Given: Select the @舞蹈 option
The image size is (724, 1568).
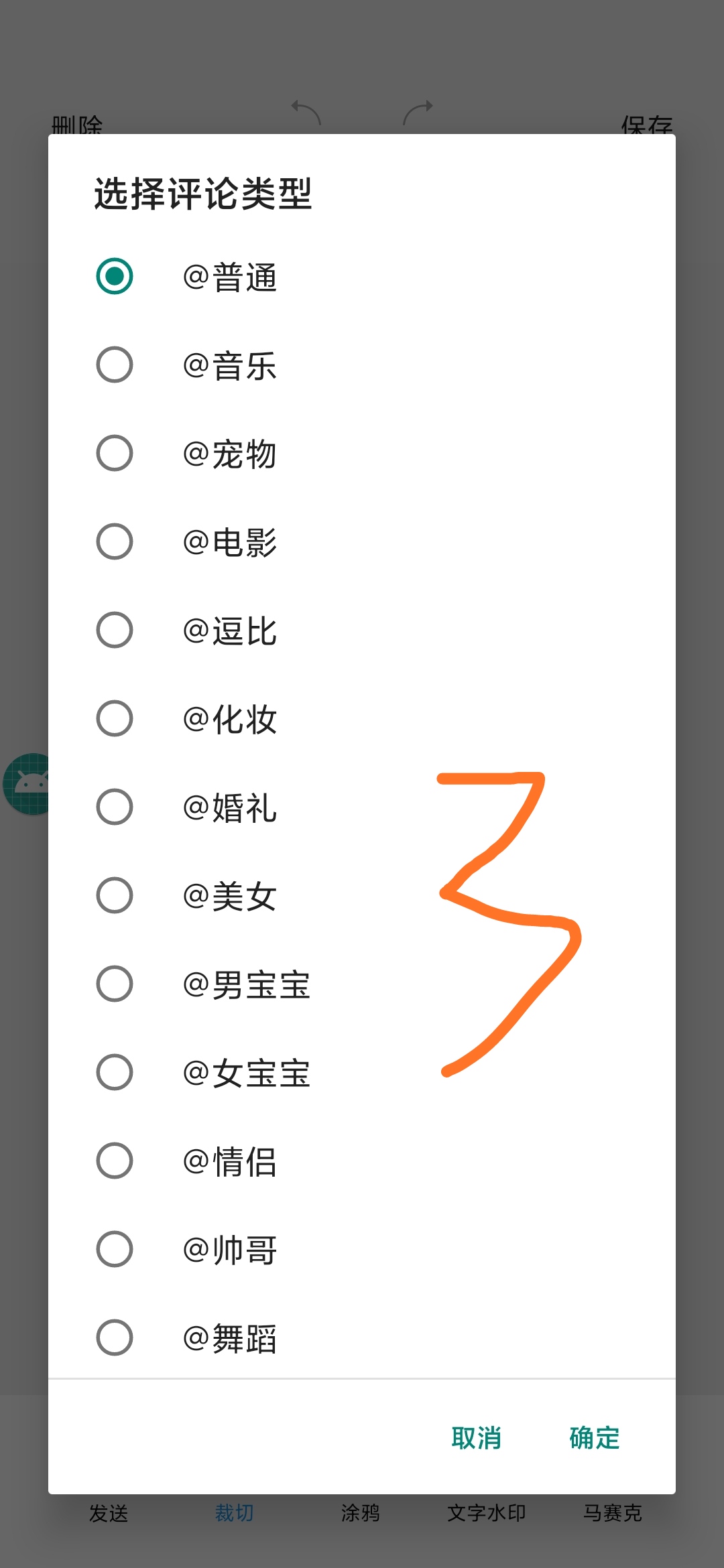Looking at the screenshot, I should tap(115, 1337).
